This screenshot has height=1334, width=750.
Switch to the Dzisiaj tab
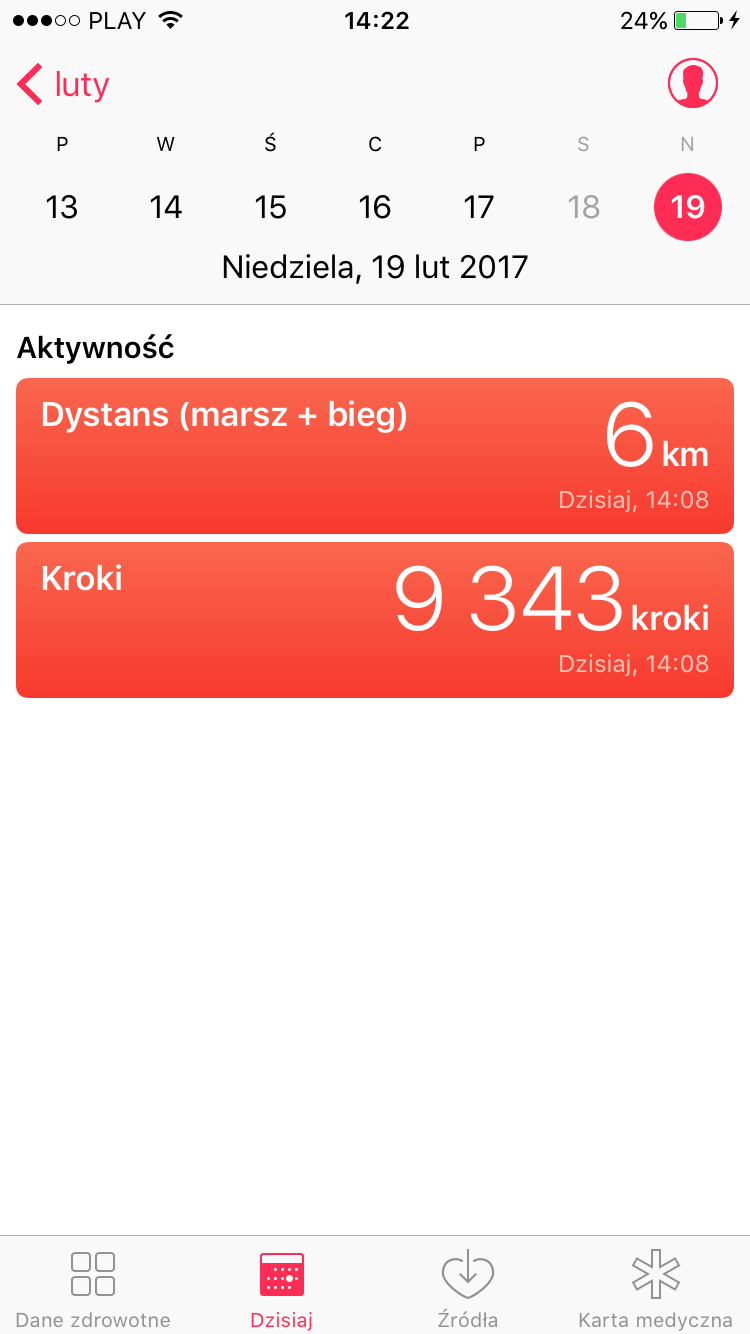coord(281,1288)
